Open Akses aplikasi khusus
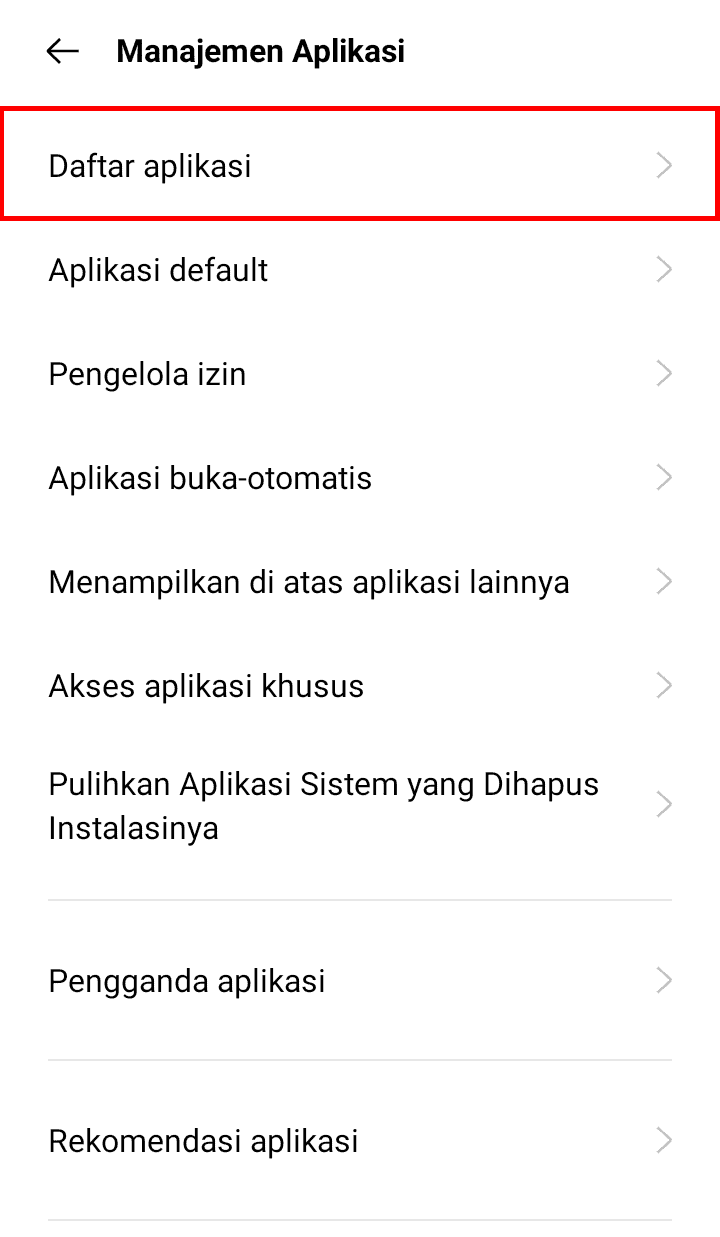 pos(360,686)
